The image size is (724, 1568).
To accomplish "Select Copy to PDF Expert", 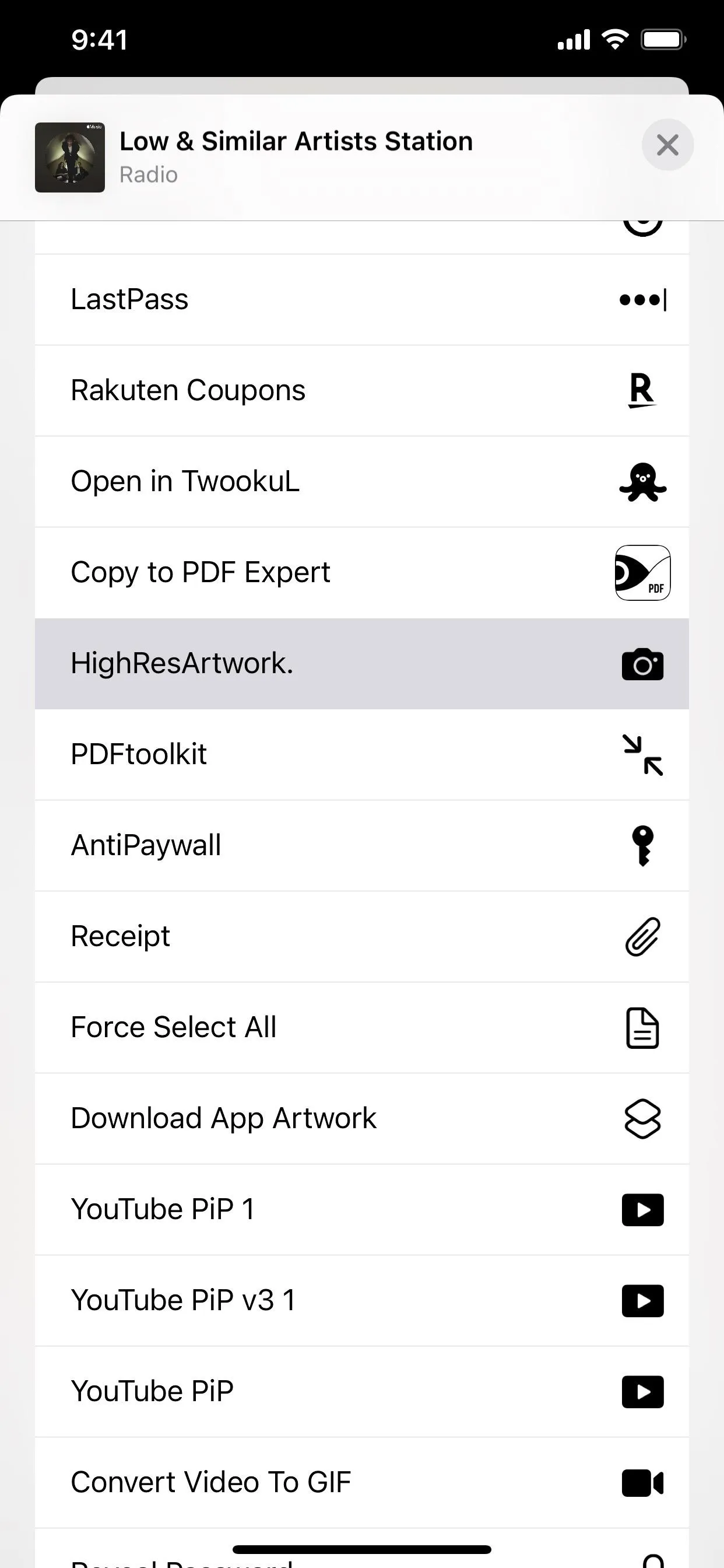I will point(362,573).
